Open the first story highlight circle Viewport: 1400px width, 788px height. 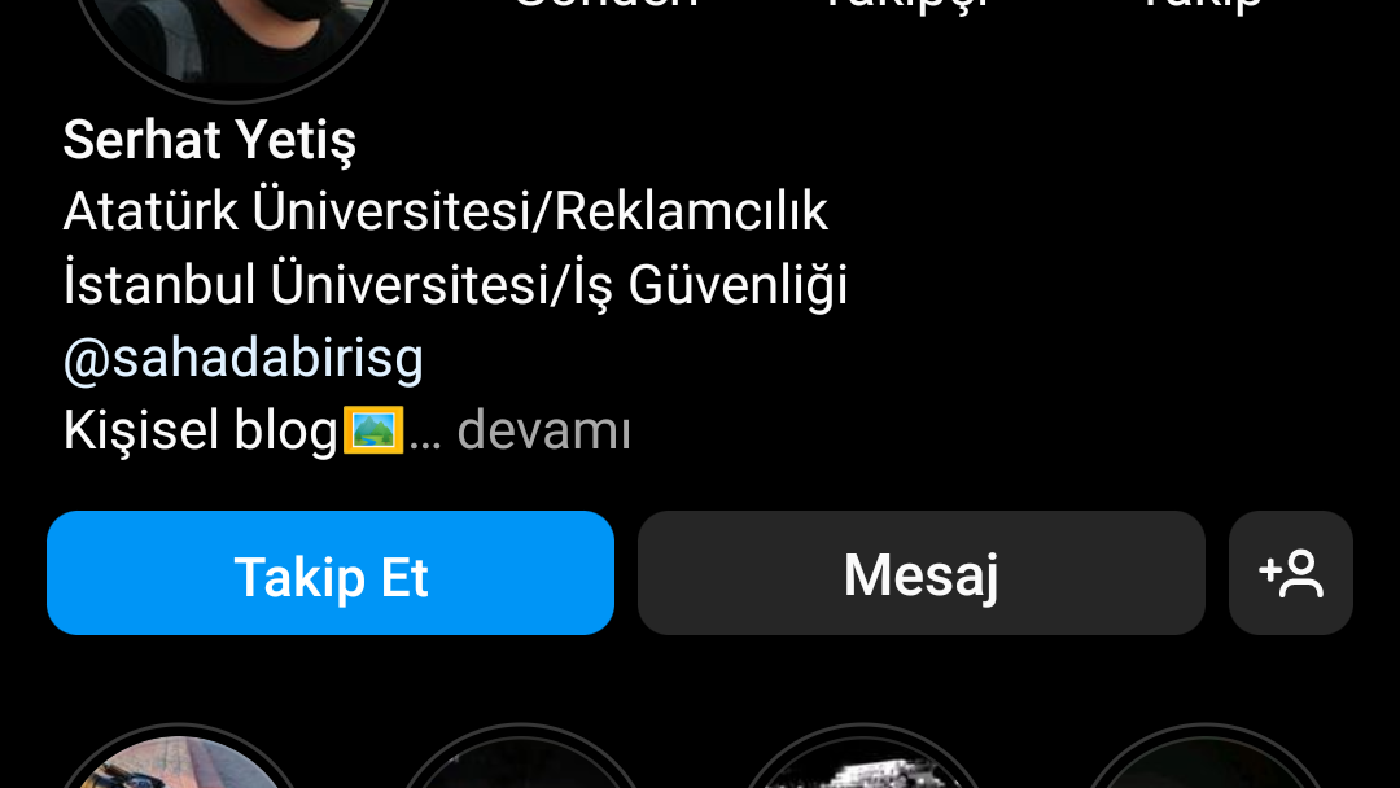181,760
